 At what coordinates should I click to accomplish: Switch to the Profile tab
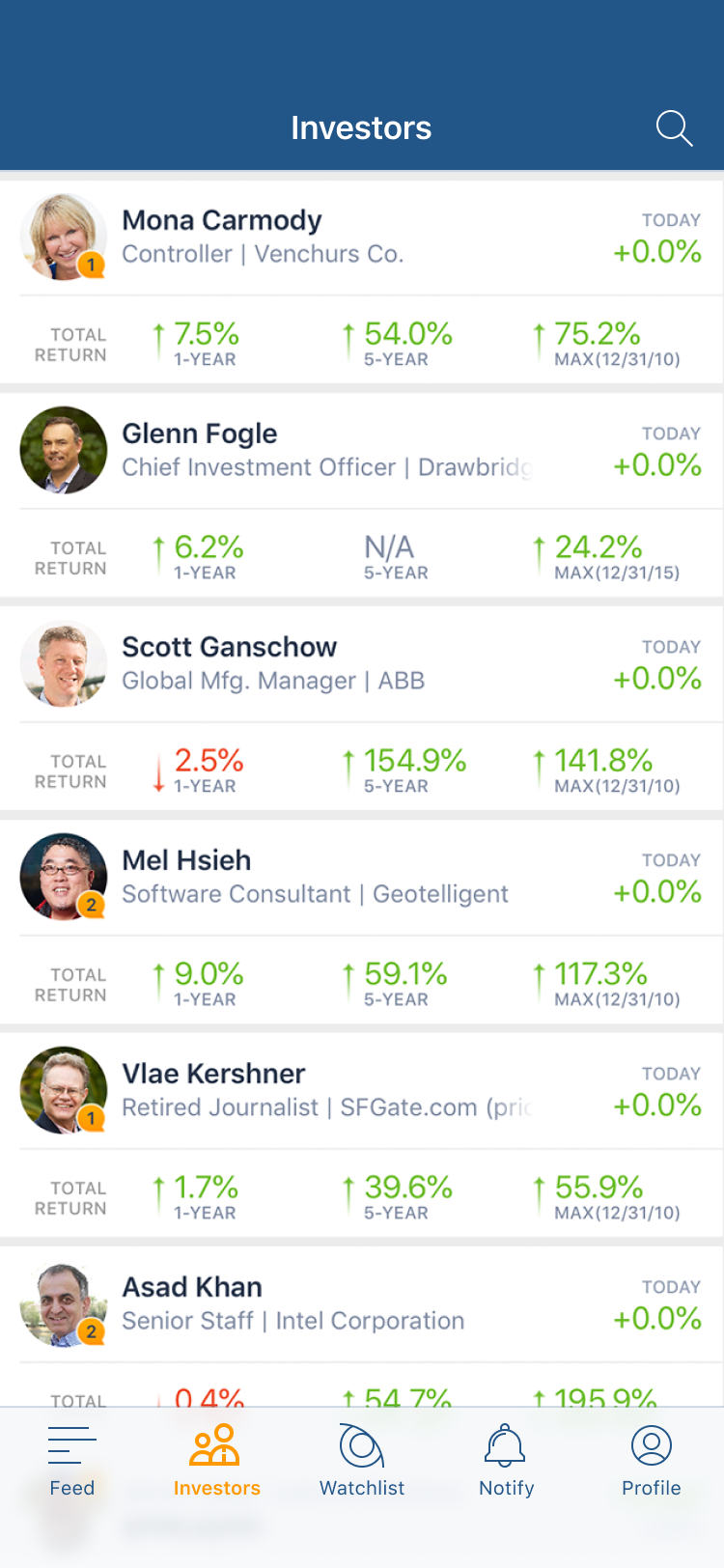click(x=651, y=1462)
